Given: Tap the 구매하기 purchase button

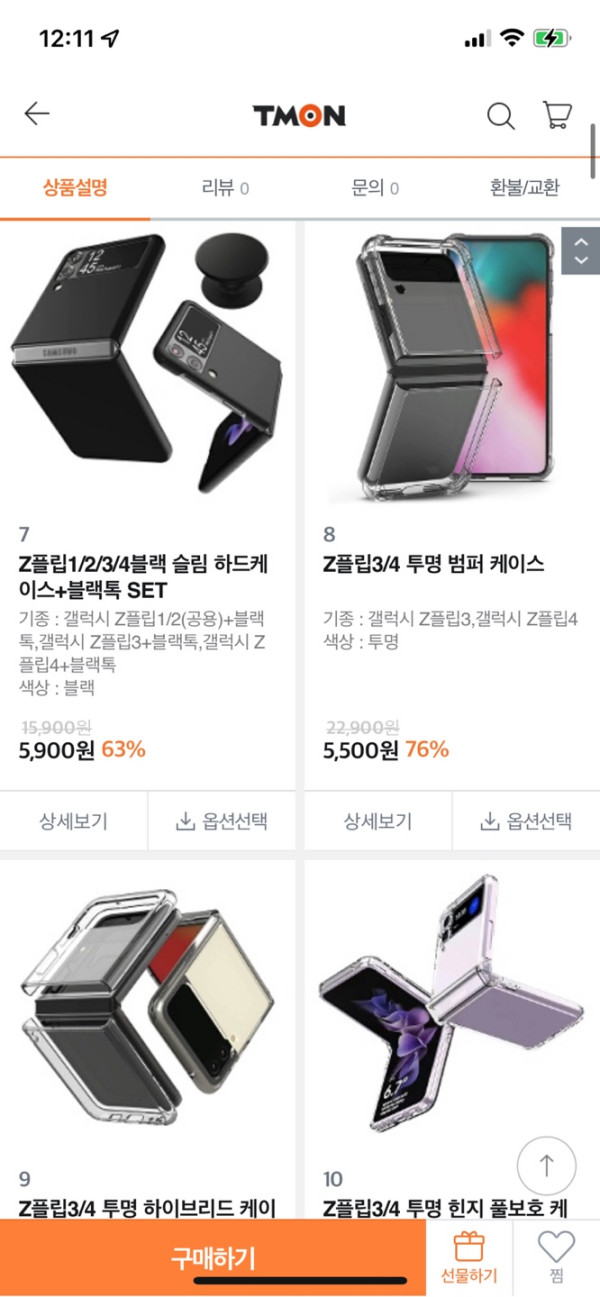Looking at the screenshot, I should [x=212, y=1257].
